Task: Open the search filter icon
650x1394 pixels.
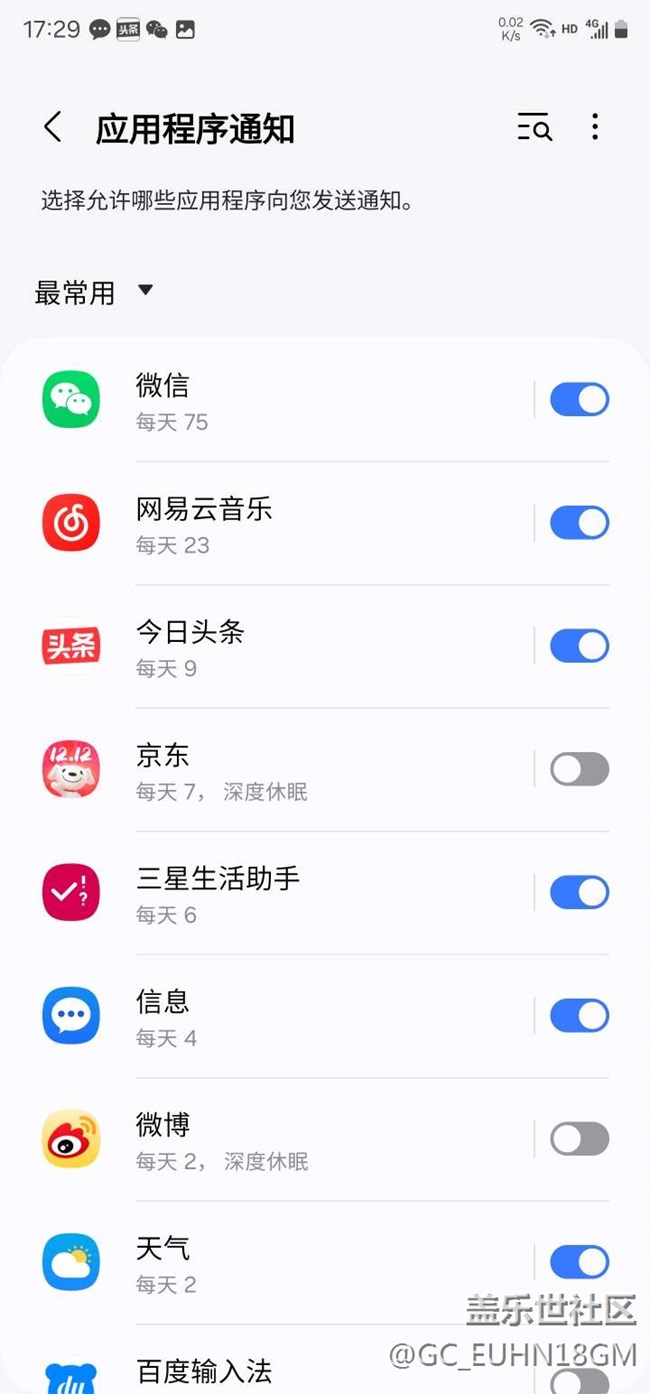Action: [x=535, y=128]
